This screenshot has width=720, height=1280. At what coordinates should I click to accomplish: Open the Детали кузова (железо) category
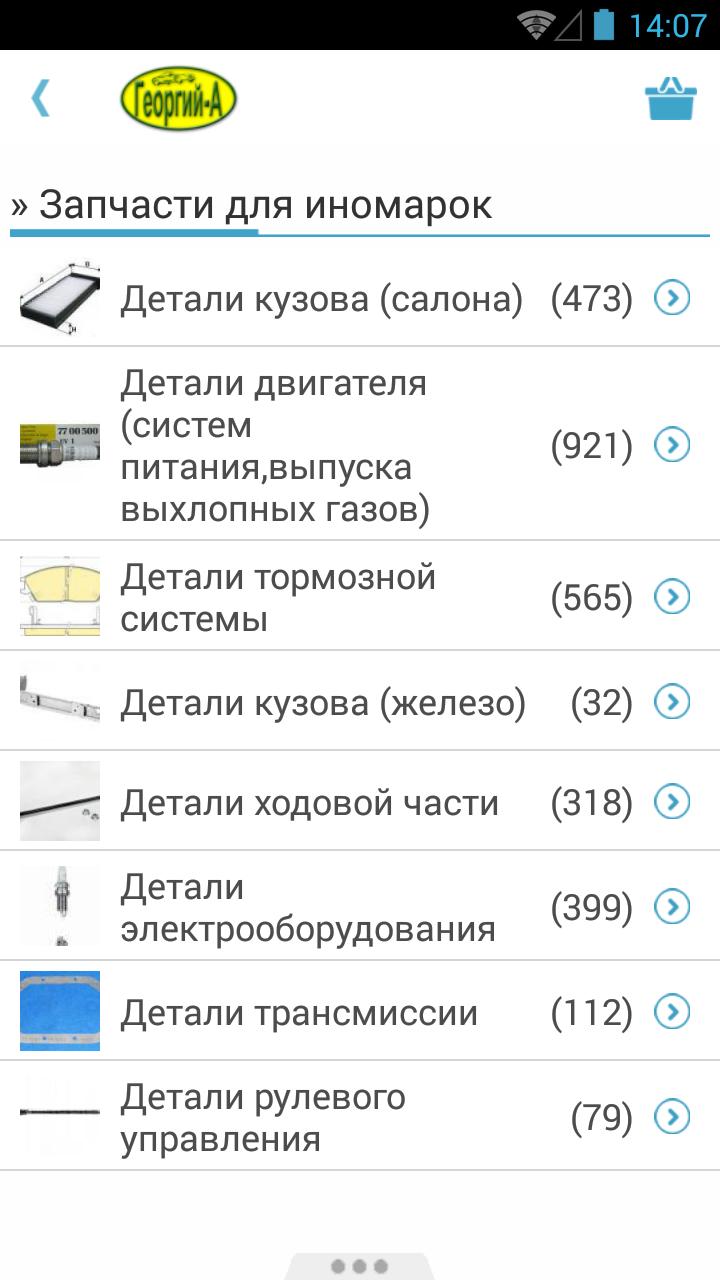click(x=323, y=702)
